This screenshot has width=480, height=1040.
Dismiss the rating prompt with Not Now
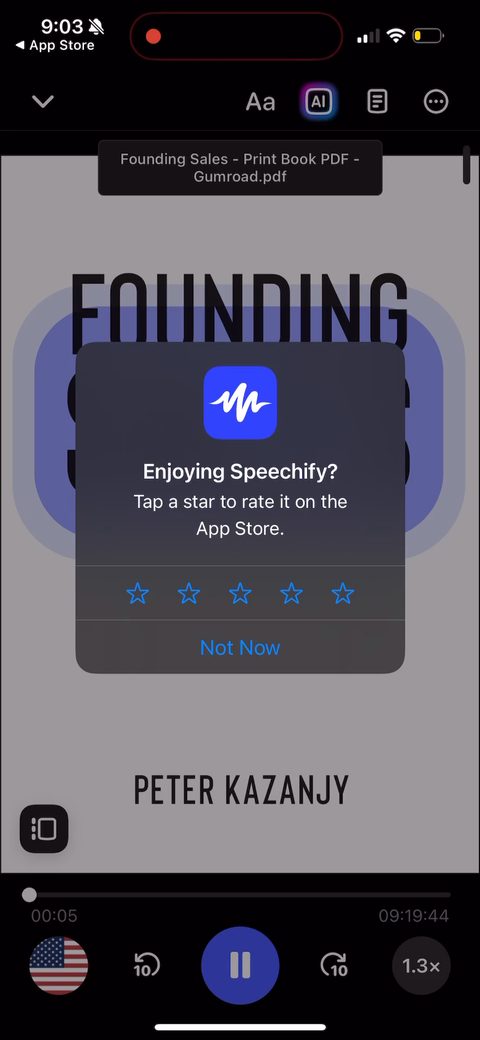[240, 647]
